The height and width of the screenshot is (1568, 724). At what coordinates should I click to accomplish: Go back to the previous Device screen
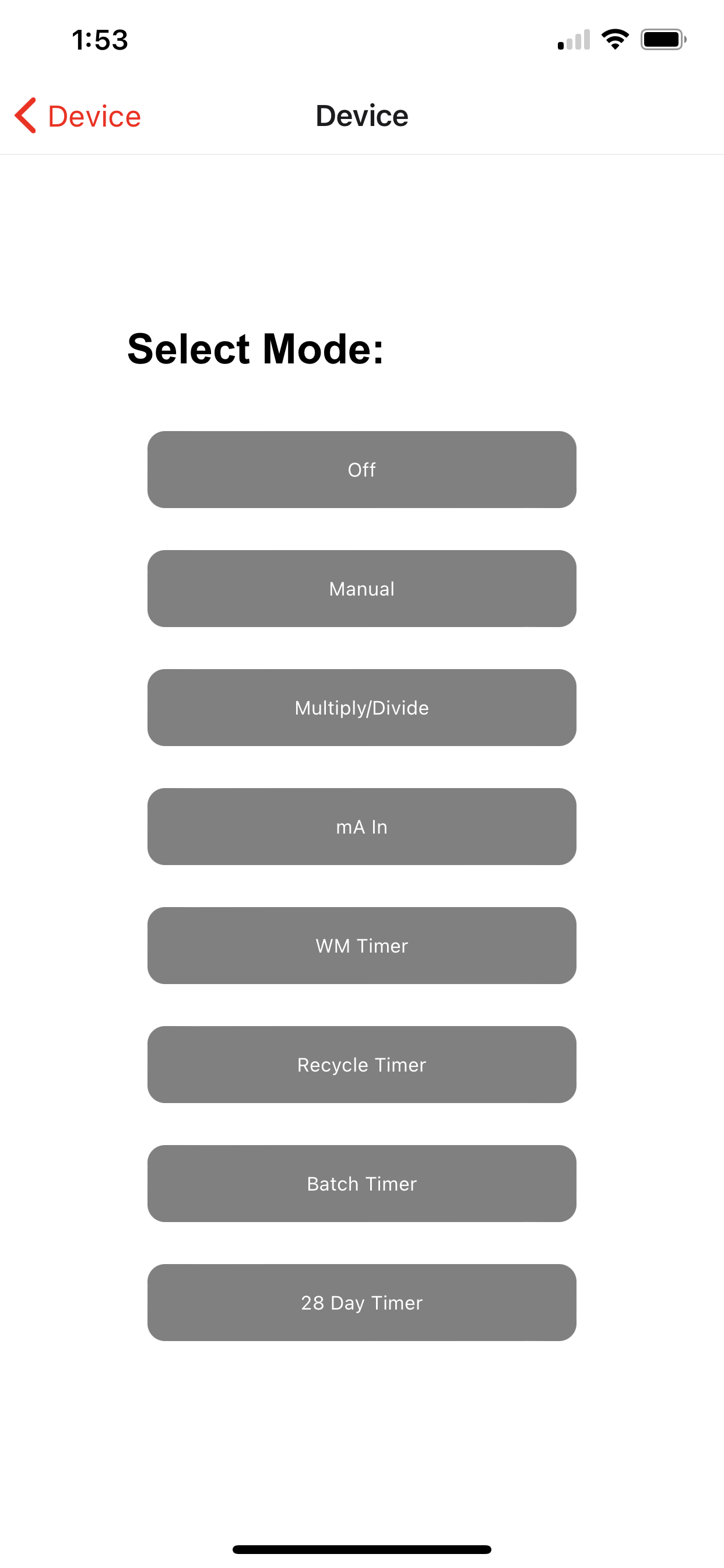coord(78,116)
